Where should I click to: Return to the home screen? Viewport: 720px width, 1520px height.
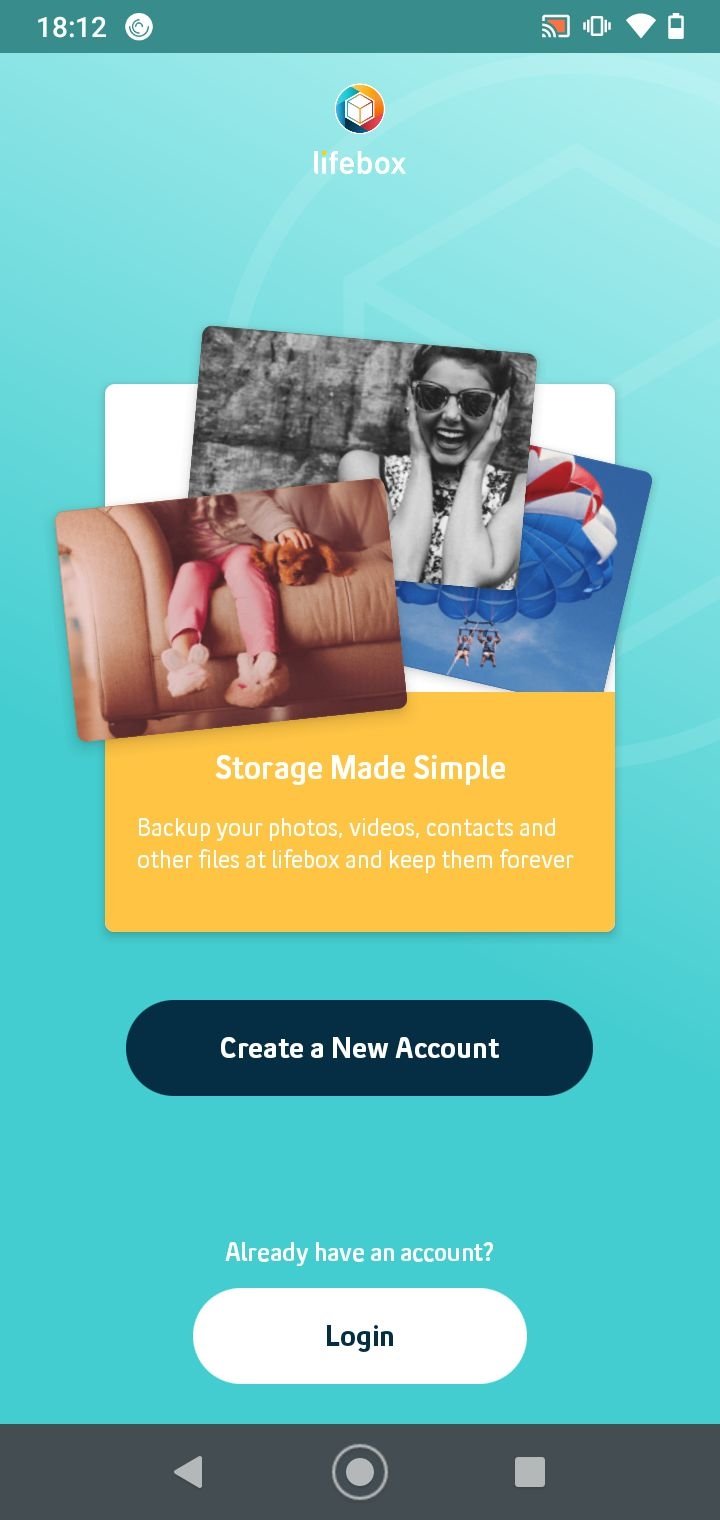359,1472
